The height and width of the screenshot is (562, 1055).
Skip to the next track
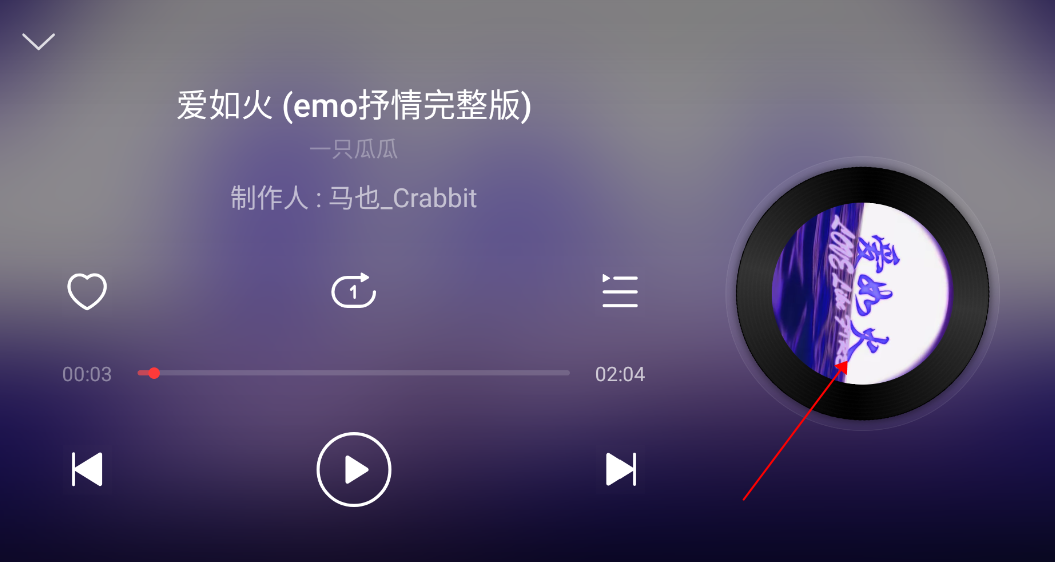(x=620, y=469)
